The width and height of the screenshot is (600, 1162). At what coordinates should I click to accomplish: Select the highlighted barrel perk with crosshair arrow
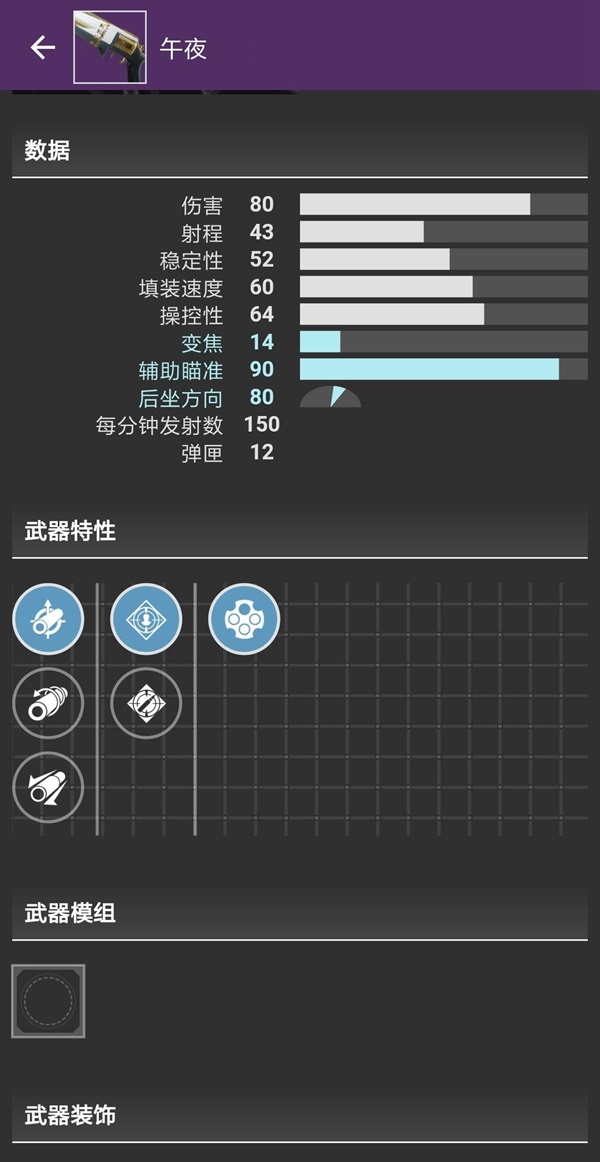[48, 620]
